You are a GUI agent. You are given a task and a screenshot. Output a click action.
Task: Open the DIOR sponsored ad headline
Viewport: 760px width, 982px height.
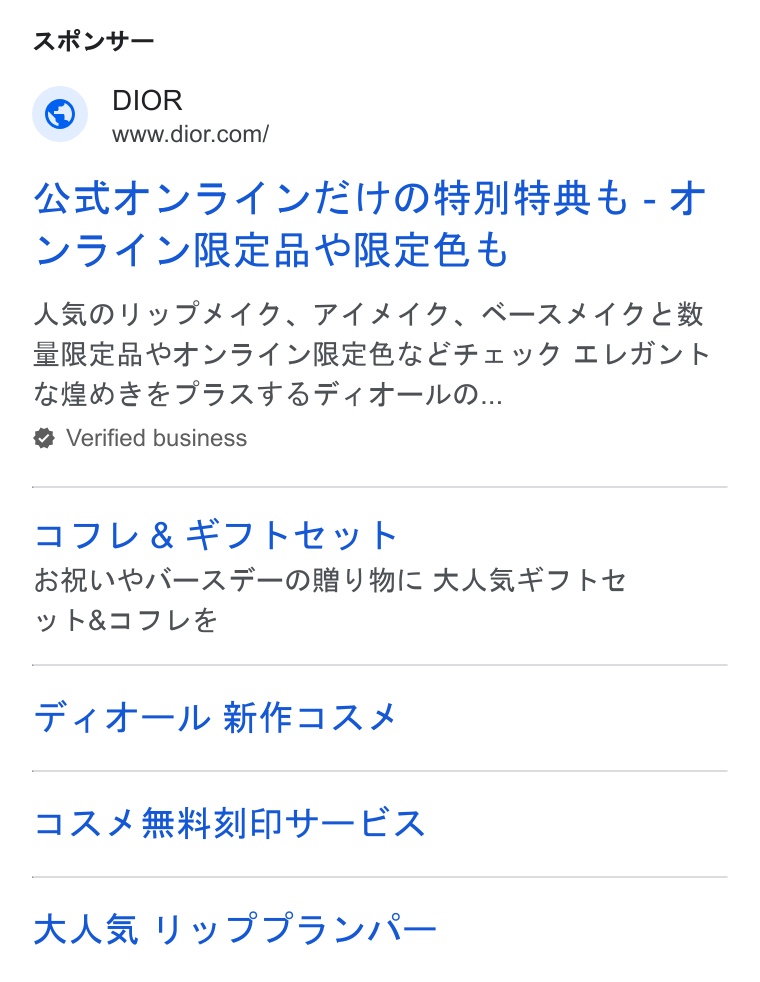tap(371, 224)
